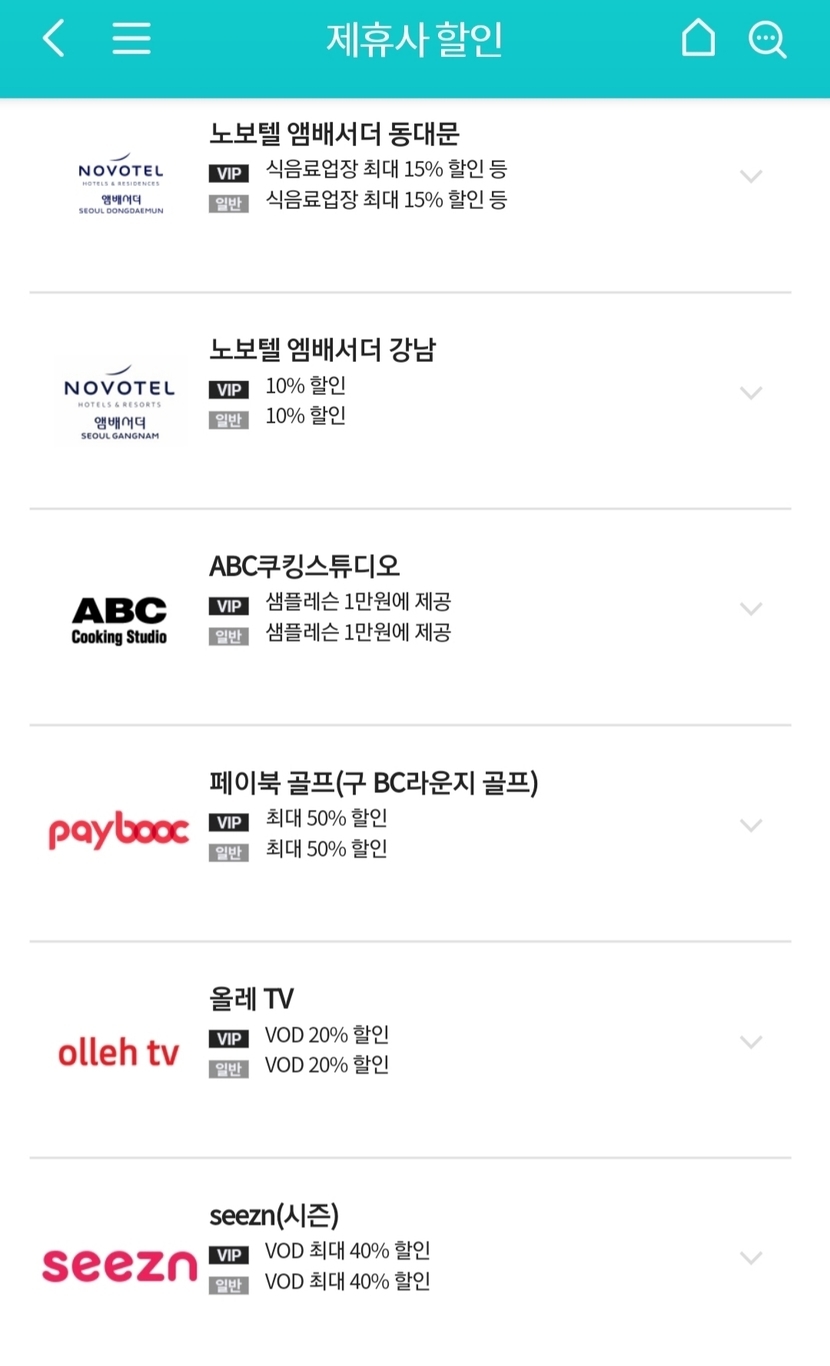The height and width of the screenshot is (1366, 830).
Task: Expand the 페이북 골프 chevron
Action: coord(751,826)
